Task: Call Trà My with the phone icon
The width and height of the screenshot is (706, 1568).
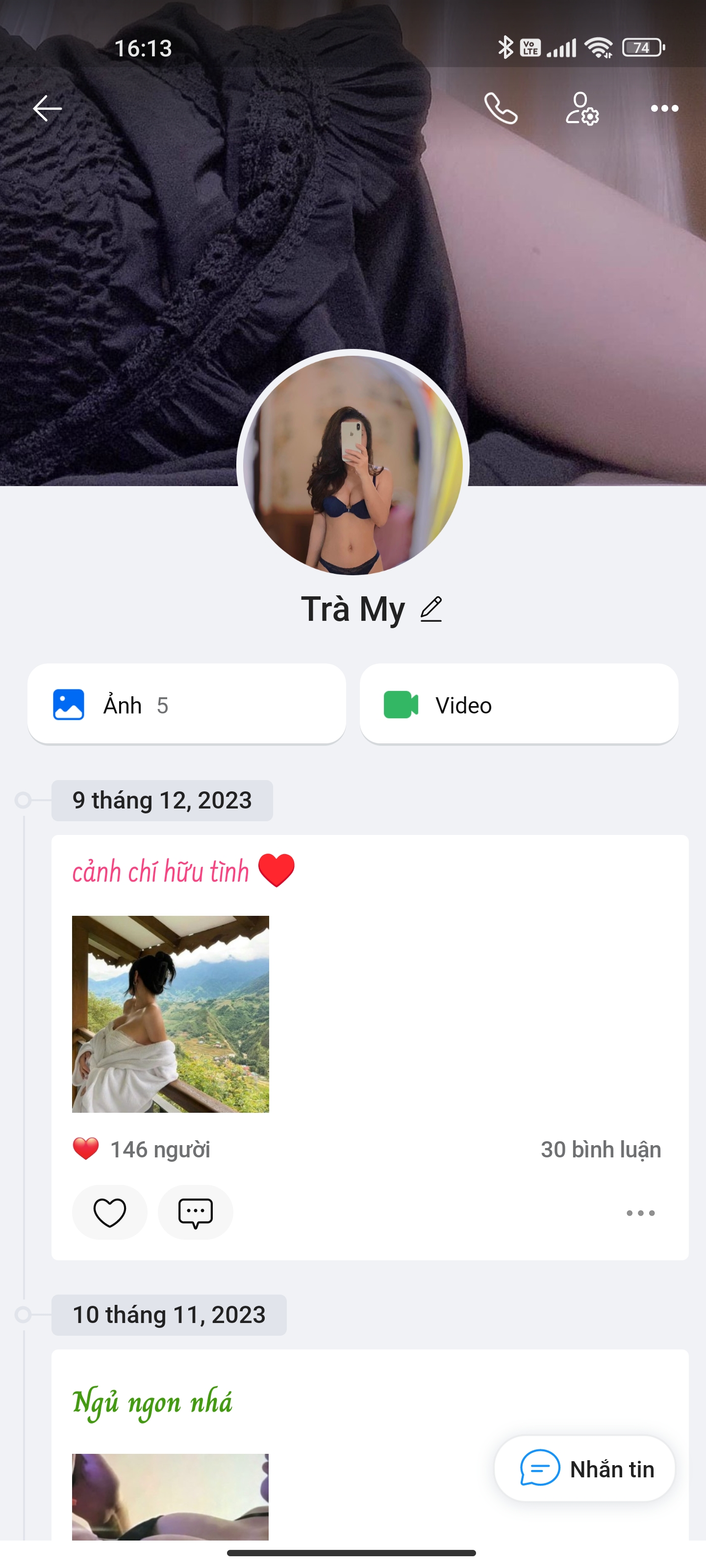Action: [501, 108]
